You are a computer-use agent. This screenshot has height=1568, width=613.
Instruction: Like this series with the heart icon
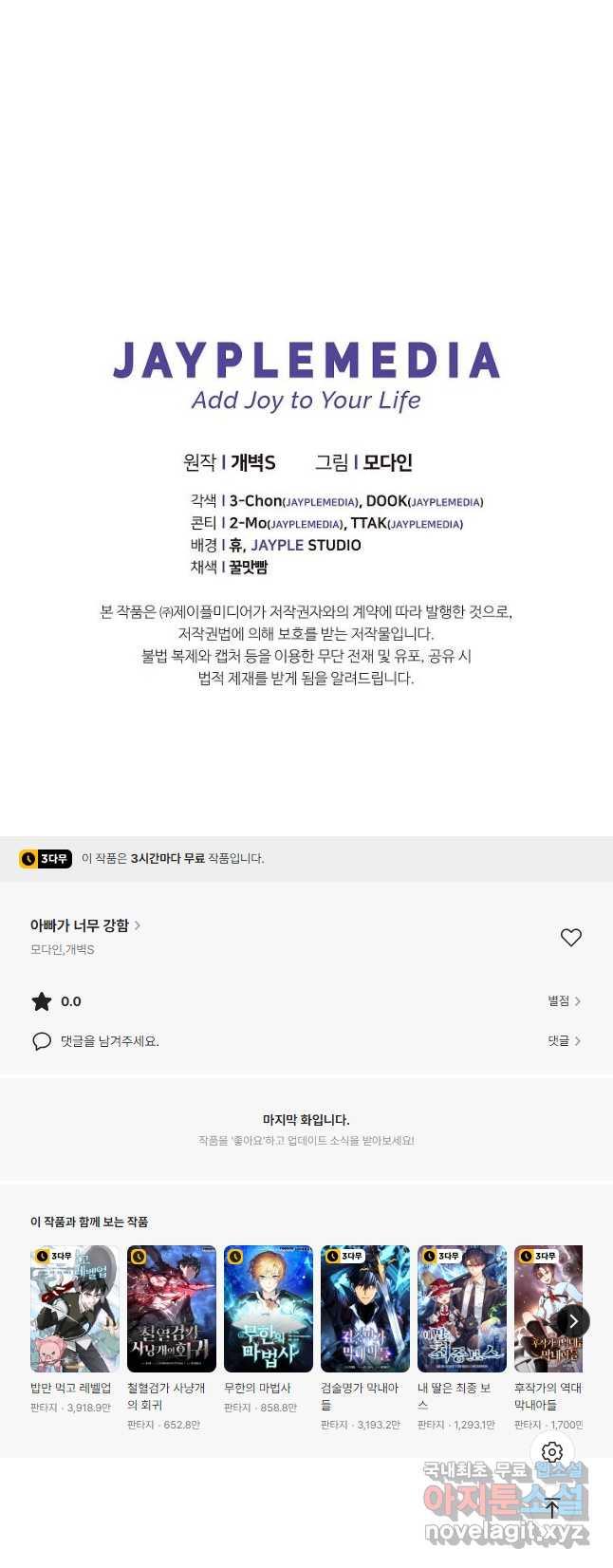click(570, 937)
